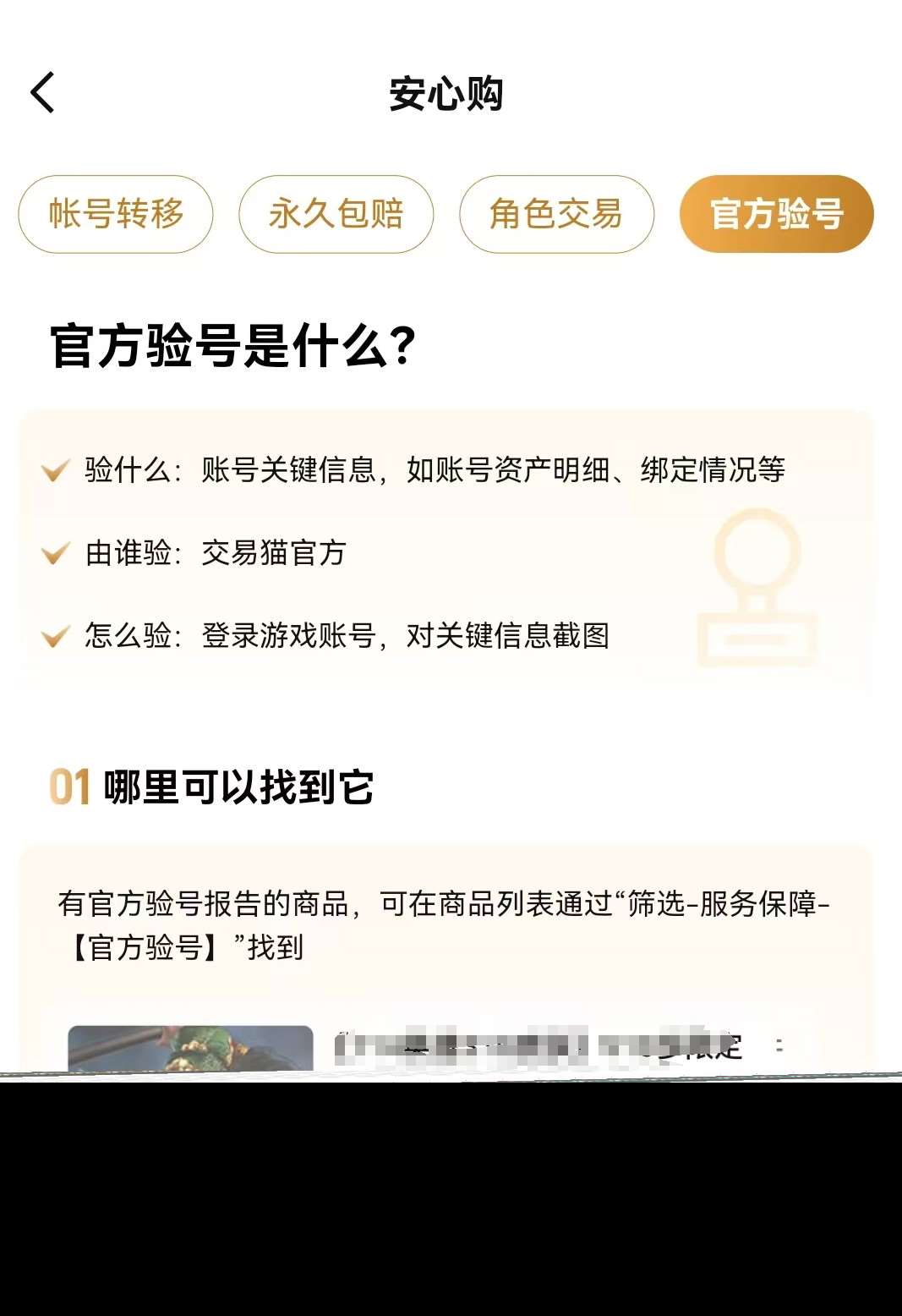The height and width of the screenshot is (1316, 902).
Task: Tap the gold highlighted 官方验号 pill background
Action: (x=777, y=215)
